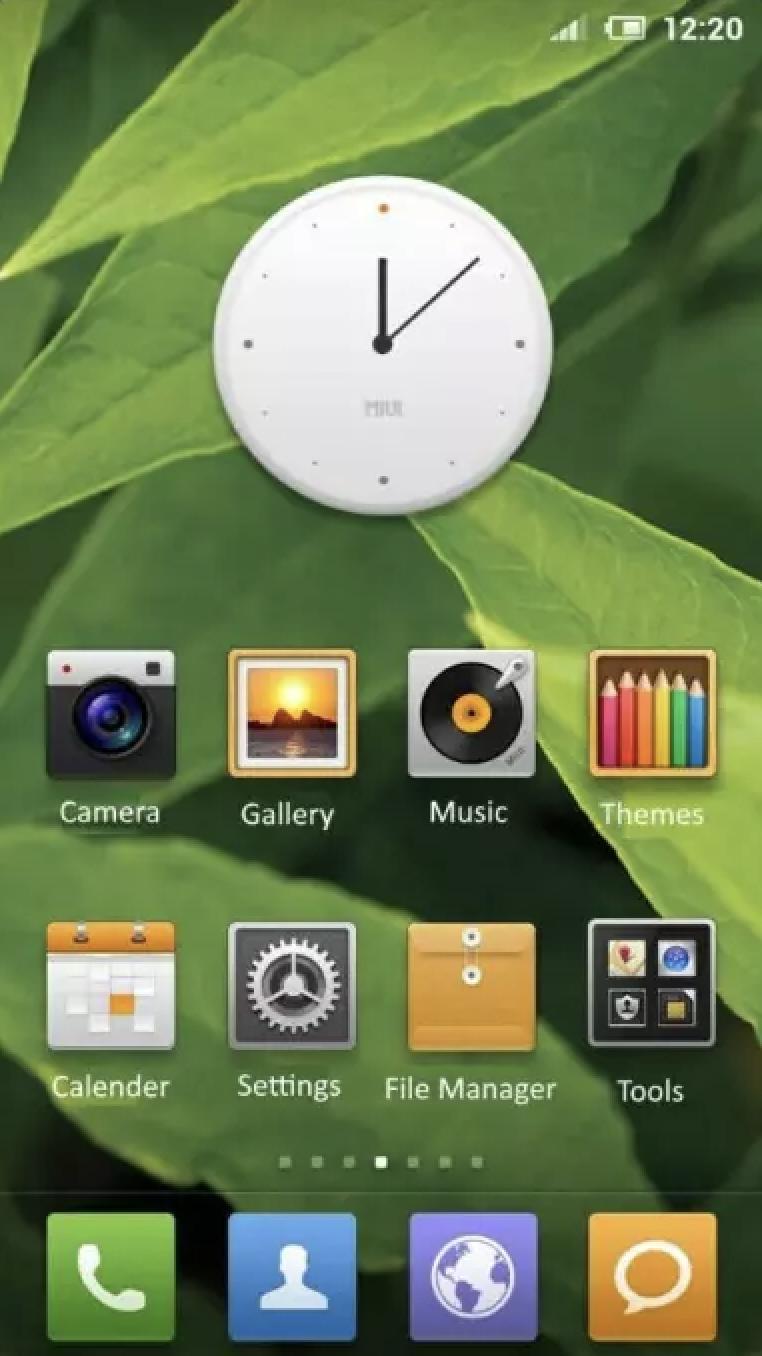Launch the web browser globe icon
This screenshot has width=762, height=1356.
tap(472, 1277)
